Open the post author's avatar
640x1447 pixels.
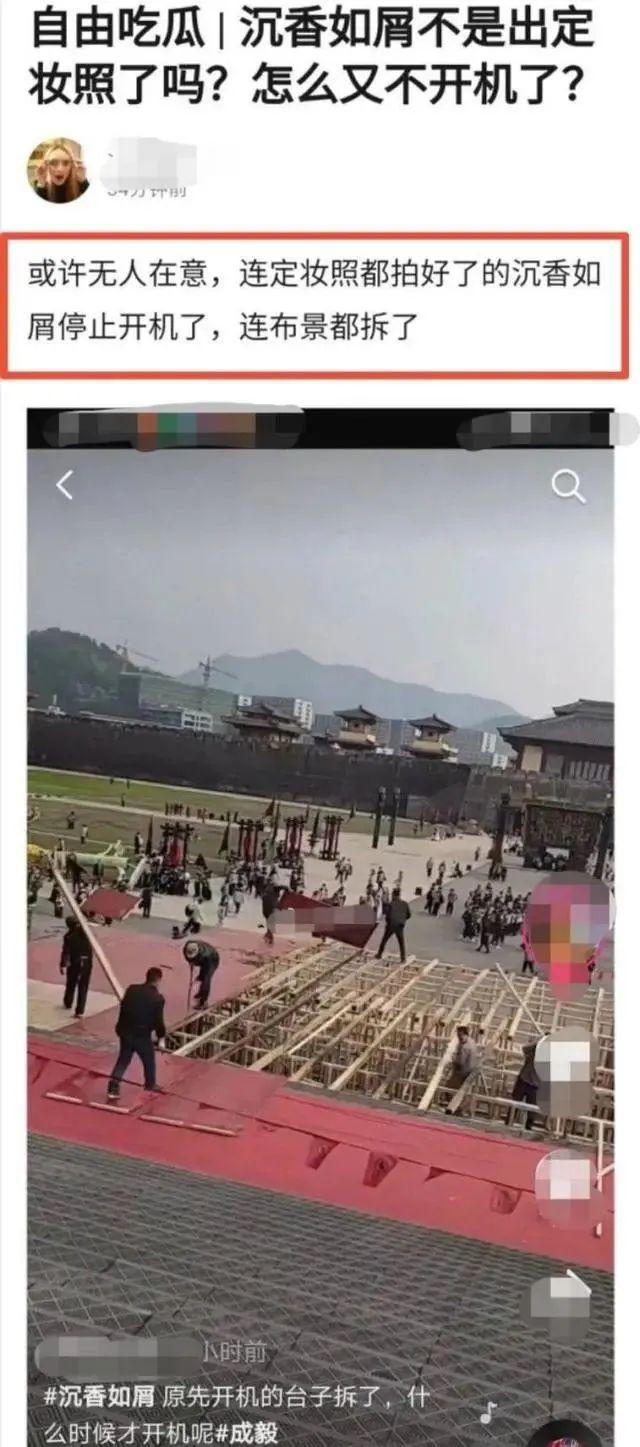click(x=58, y=170)
